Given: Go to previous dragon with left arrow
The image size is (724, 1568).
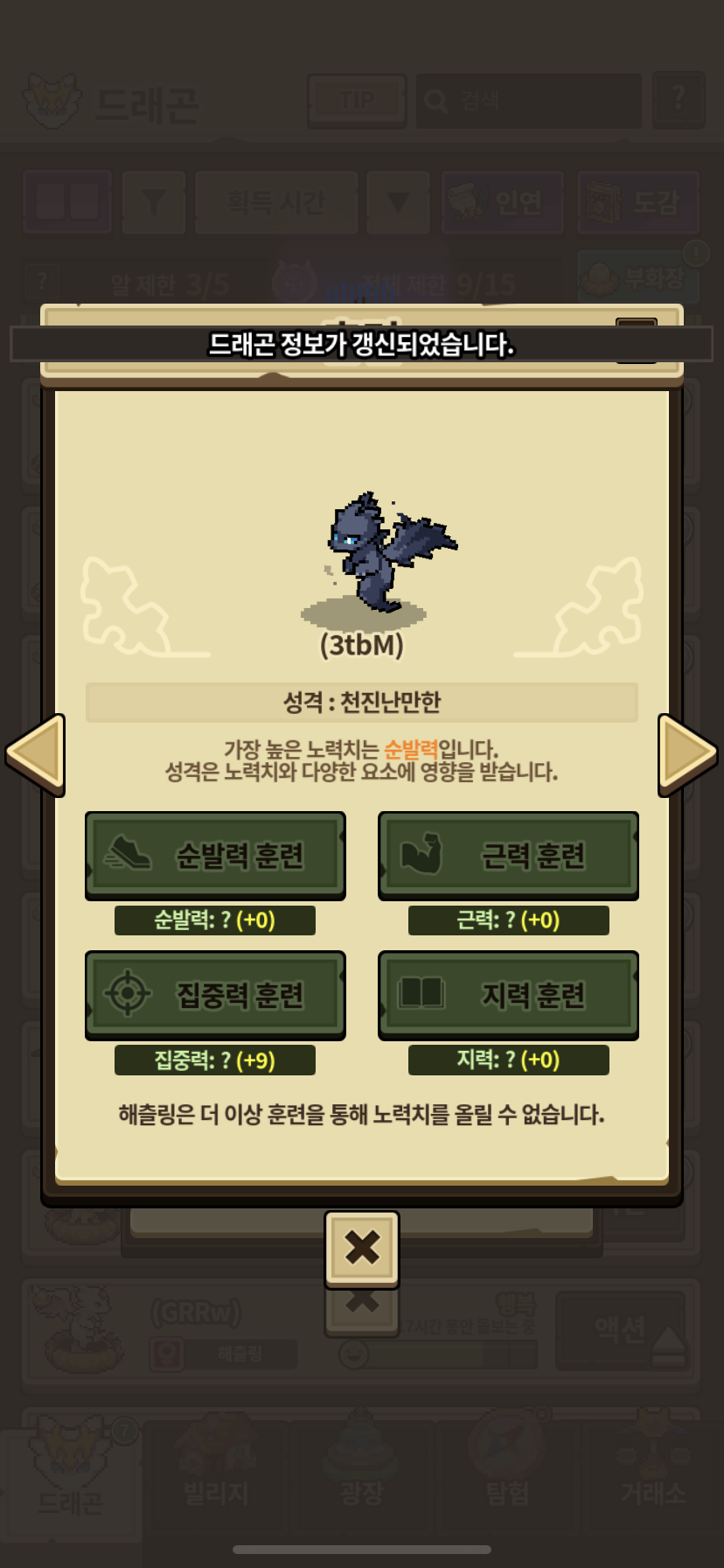Looking at the screenshot, I should [x=36, y=754].
